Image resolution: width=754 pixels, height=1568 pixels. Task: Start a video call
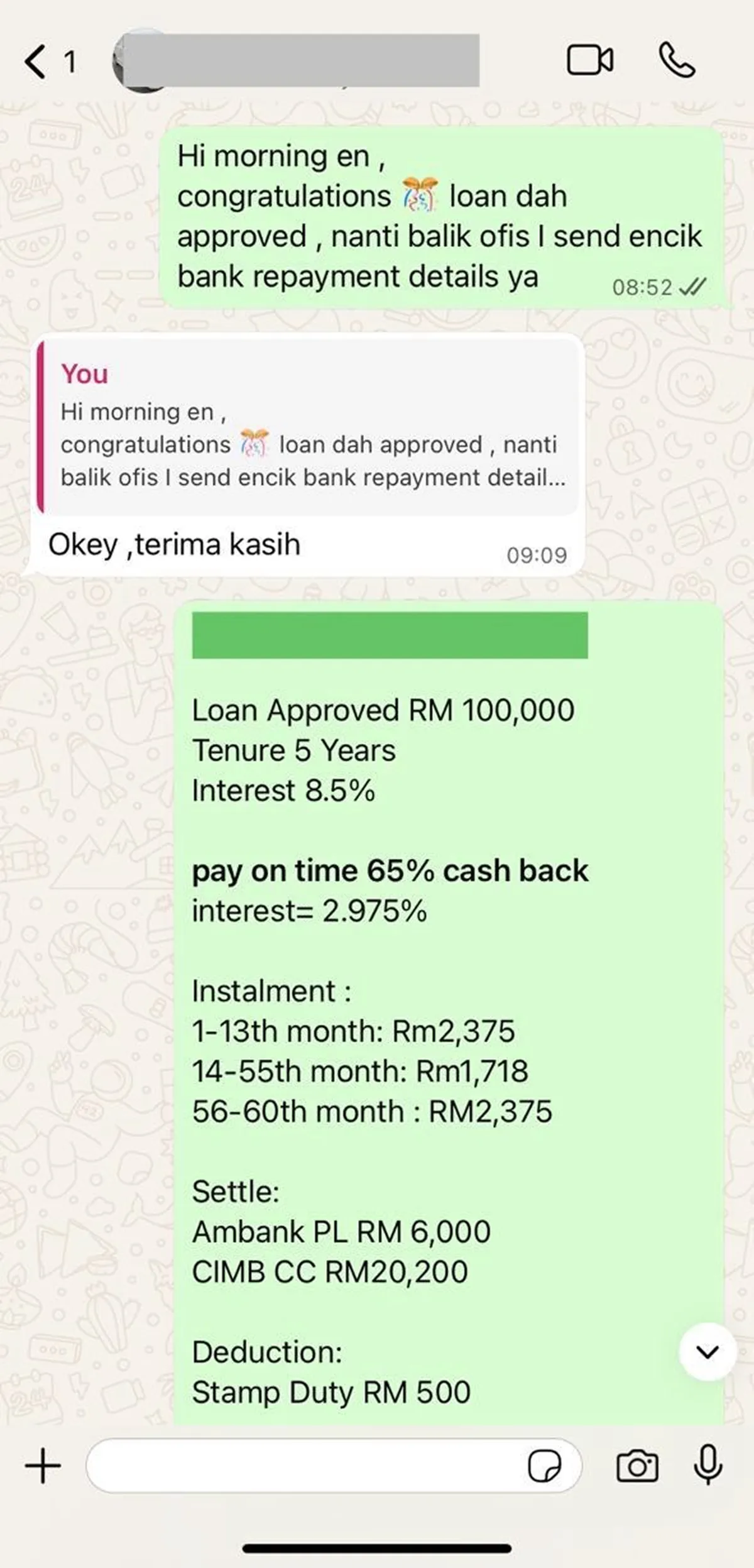click(x=590, y=61)
